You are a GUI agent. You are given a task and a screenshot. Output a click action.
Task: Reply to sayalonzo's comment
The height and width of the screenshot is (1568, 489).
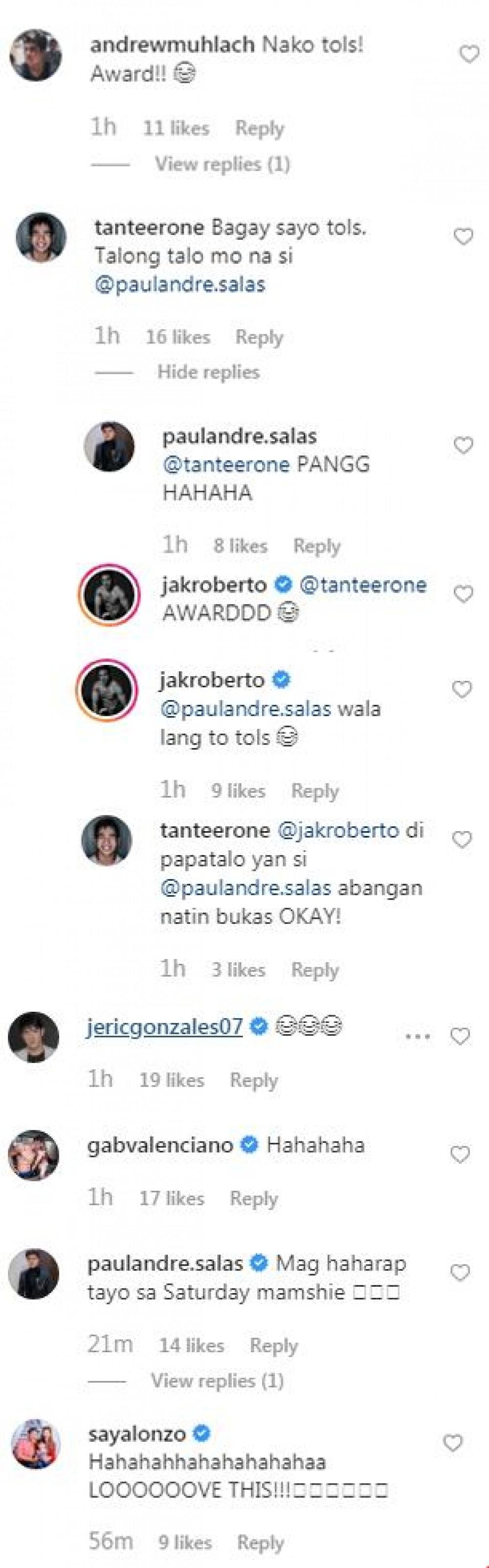click(x=260, y=1543)
